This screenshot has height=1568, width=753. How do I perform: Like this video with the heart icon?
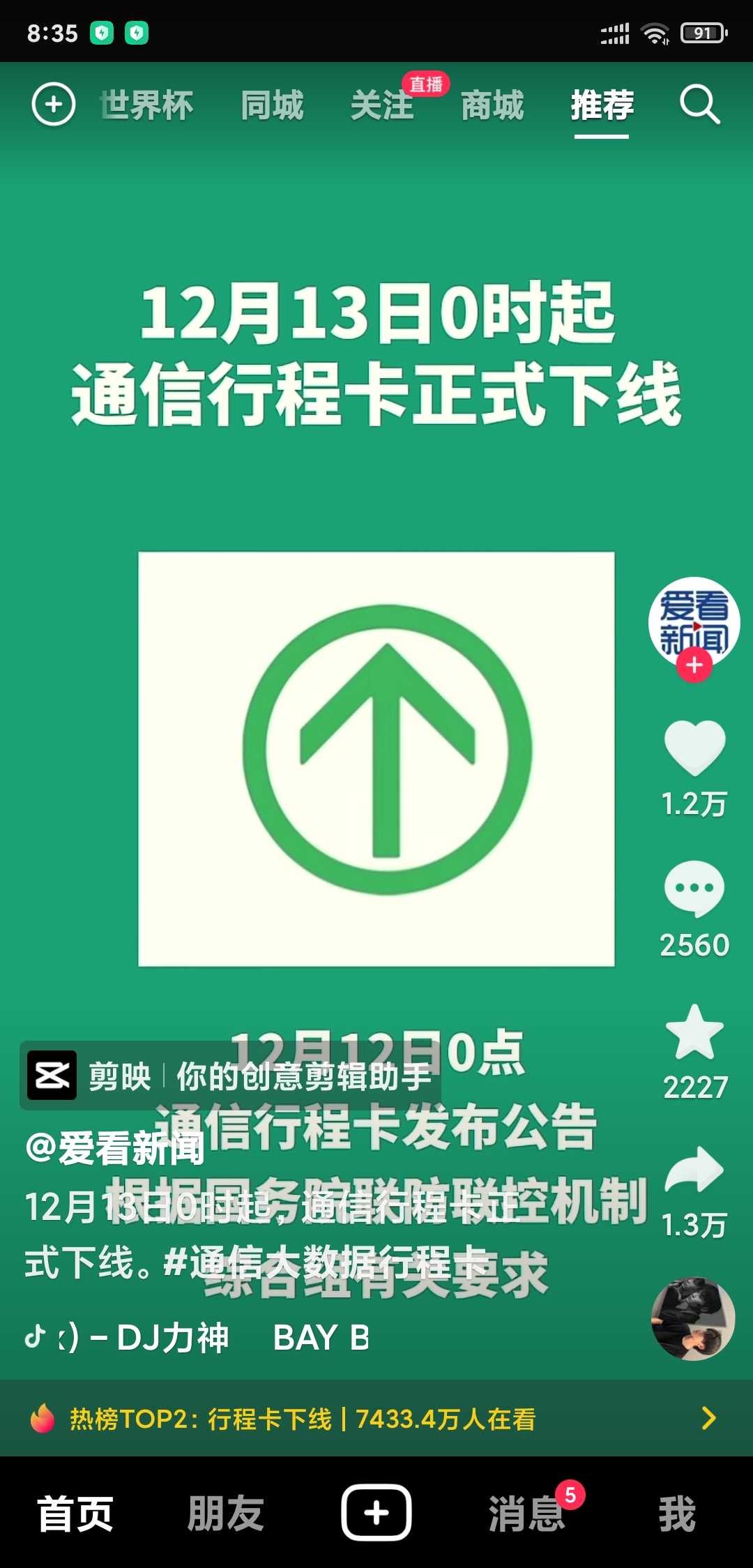pyautogui.click(x=694, y=747)
